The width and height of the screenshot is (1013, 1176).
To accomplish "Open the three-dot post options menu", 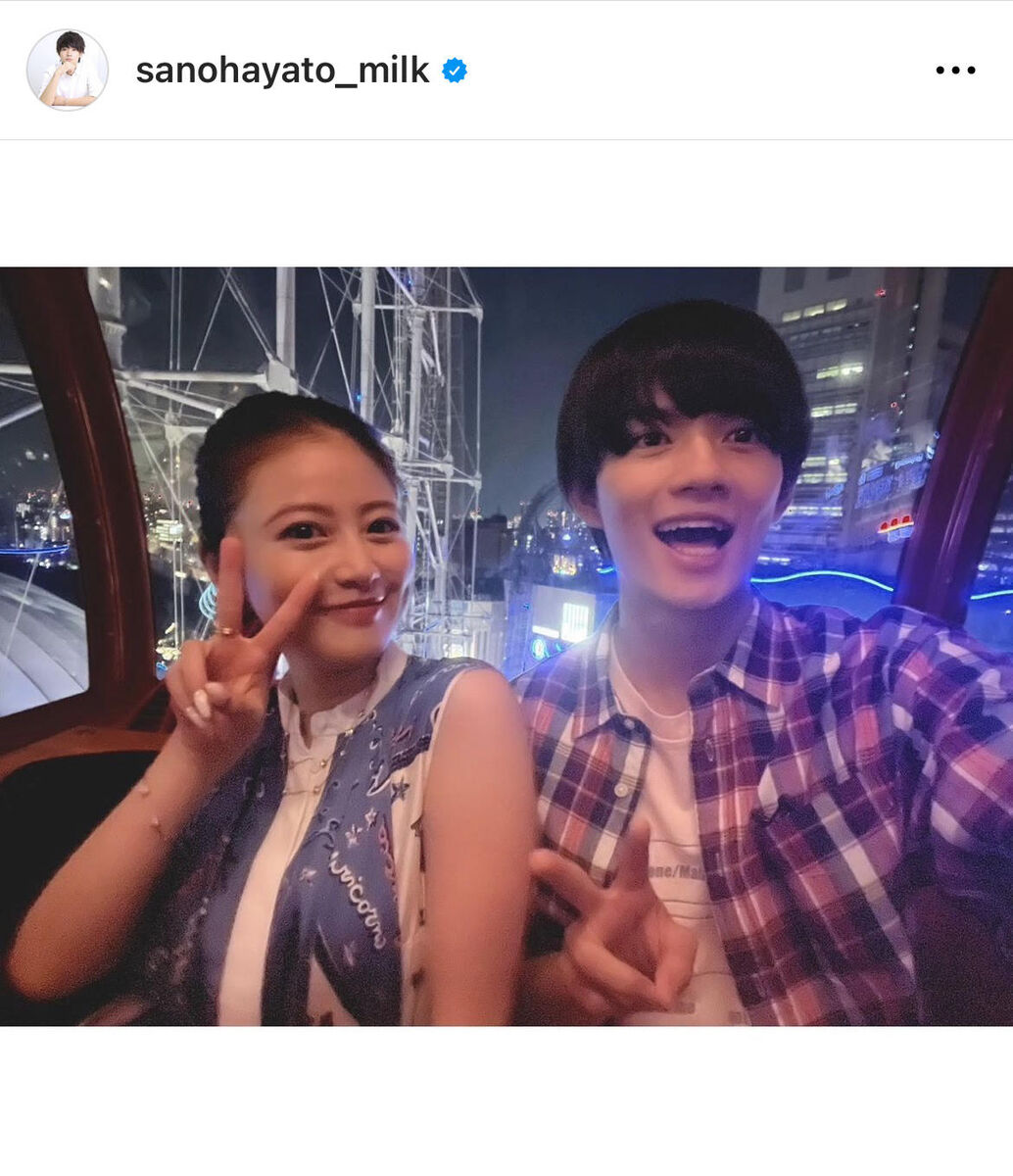I will [955, 71].
